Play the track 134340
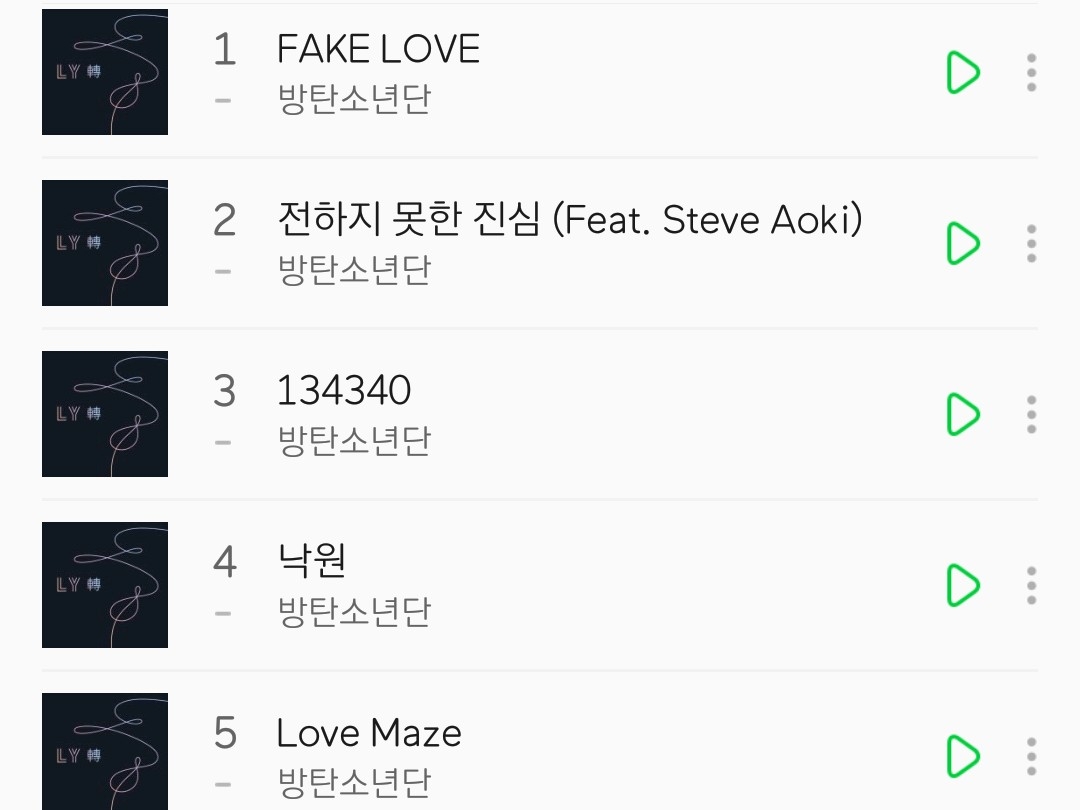The width and height of the screenshot is (1080, 810). pyautogui.click(x=964, y=414)
